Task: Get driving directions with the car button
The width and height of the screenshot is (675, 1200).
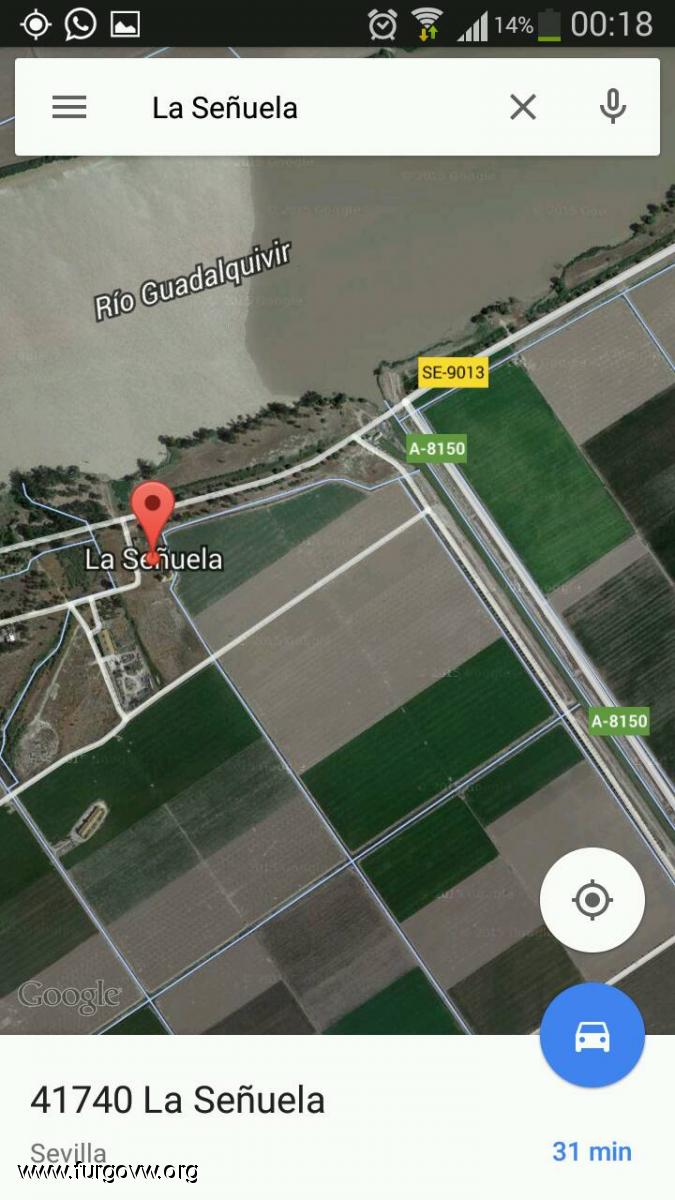Action: tap(592, 1036)
